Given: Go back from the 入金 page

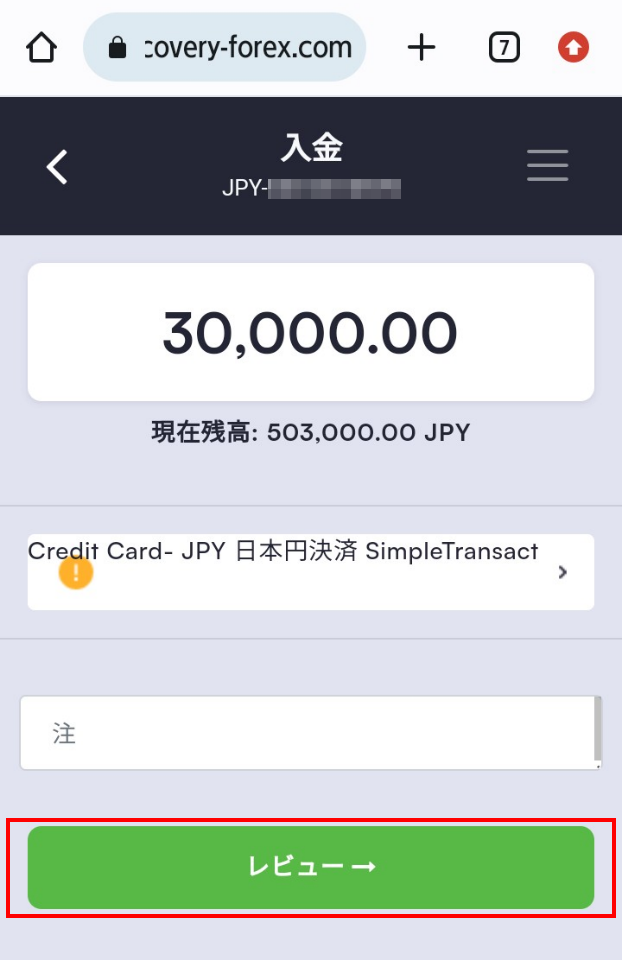Looking at the screenshot, I should 58,167.
